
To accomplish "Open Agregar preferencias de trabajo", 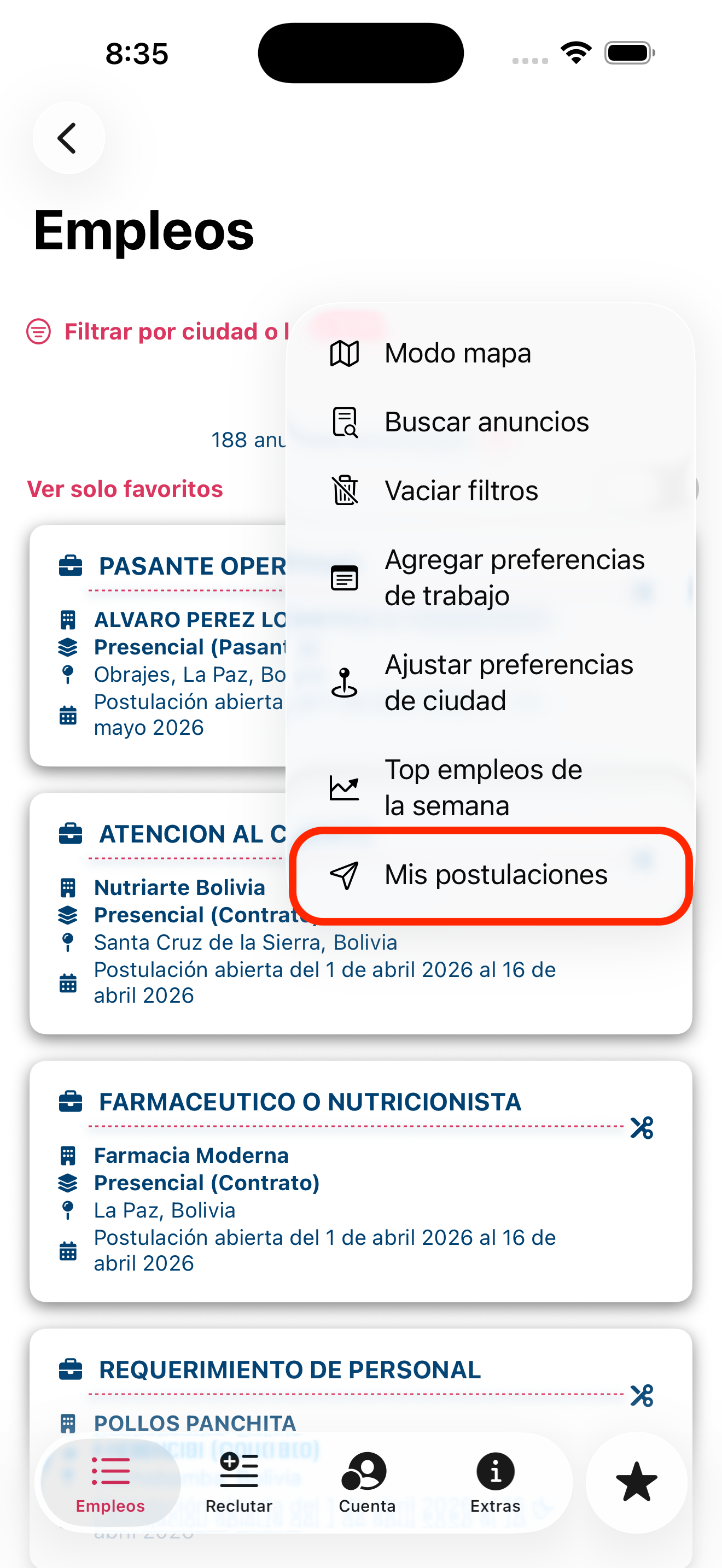I will tap(513, 577).
